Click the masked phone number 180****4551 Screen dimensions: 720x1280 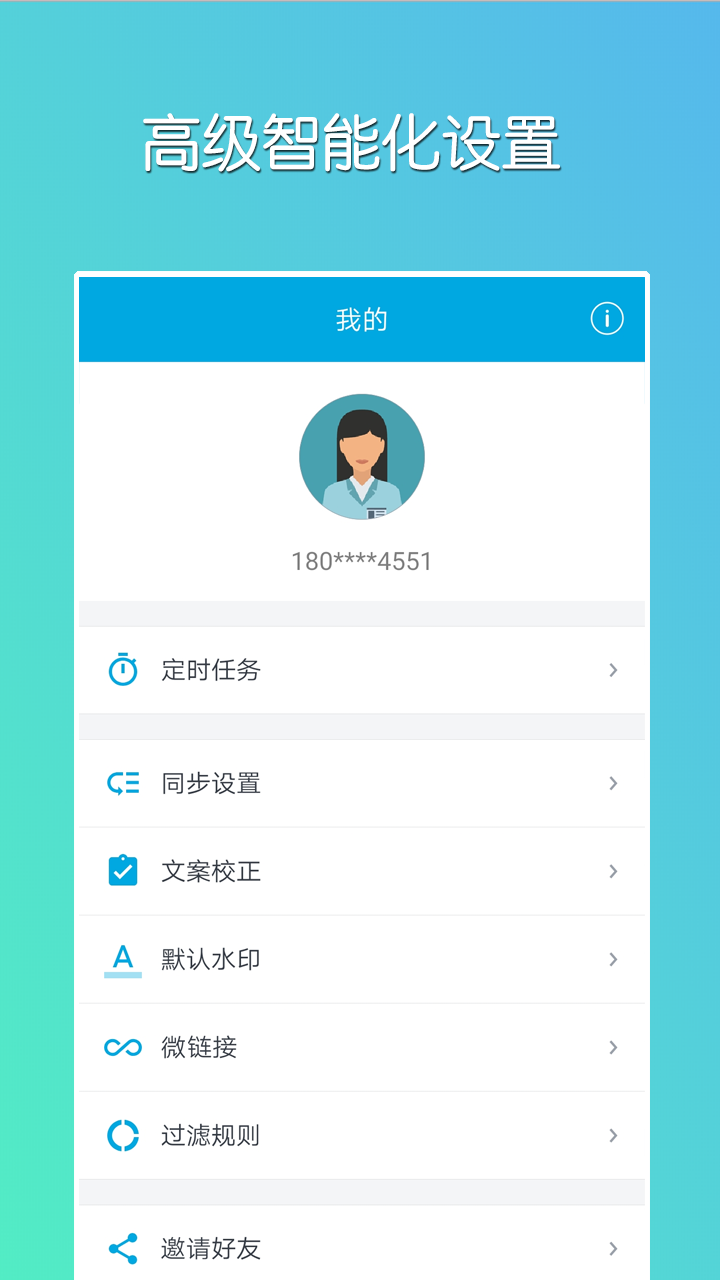point(361,561)
